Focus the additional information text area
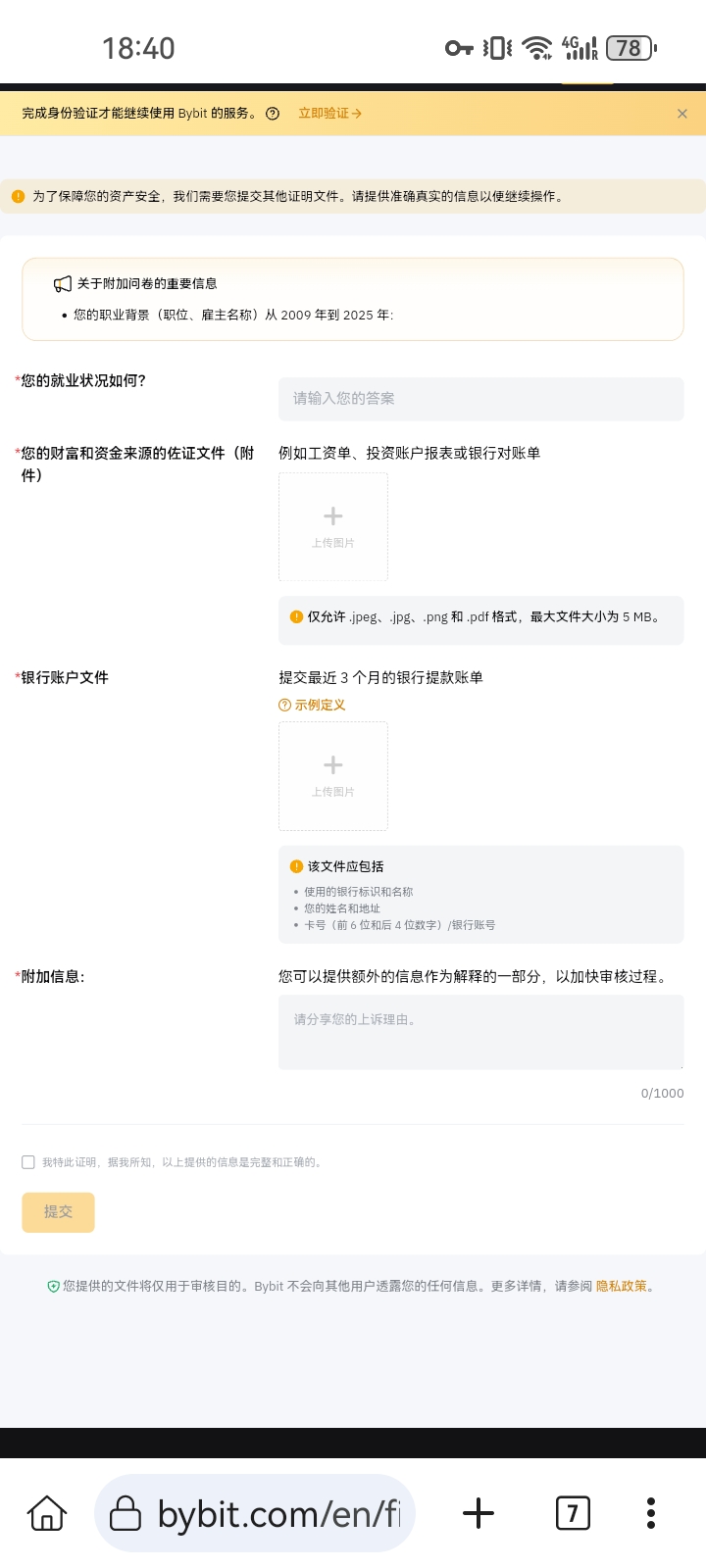Viewport: 706px width, 1568px height. tap(480, 1031)
